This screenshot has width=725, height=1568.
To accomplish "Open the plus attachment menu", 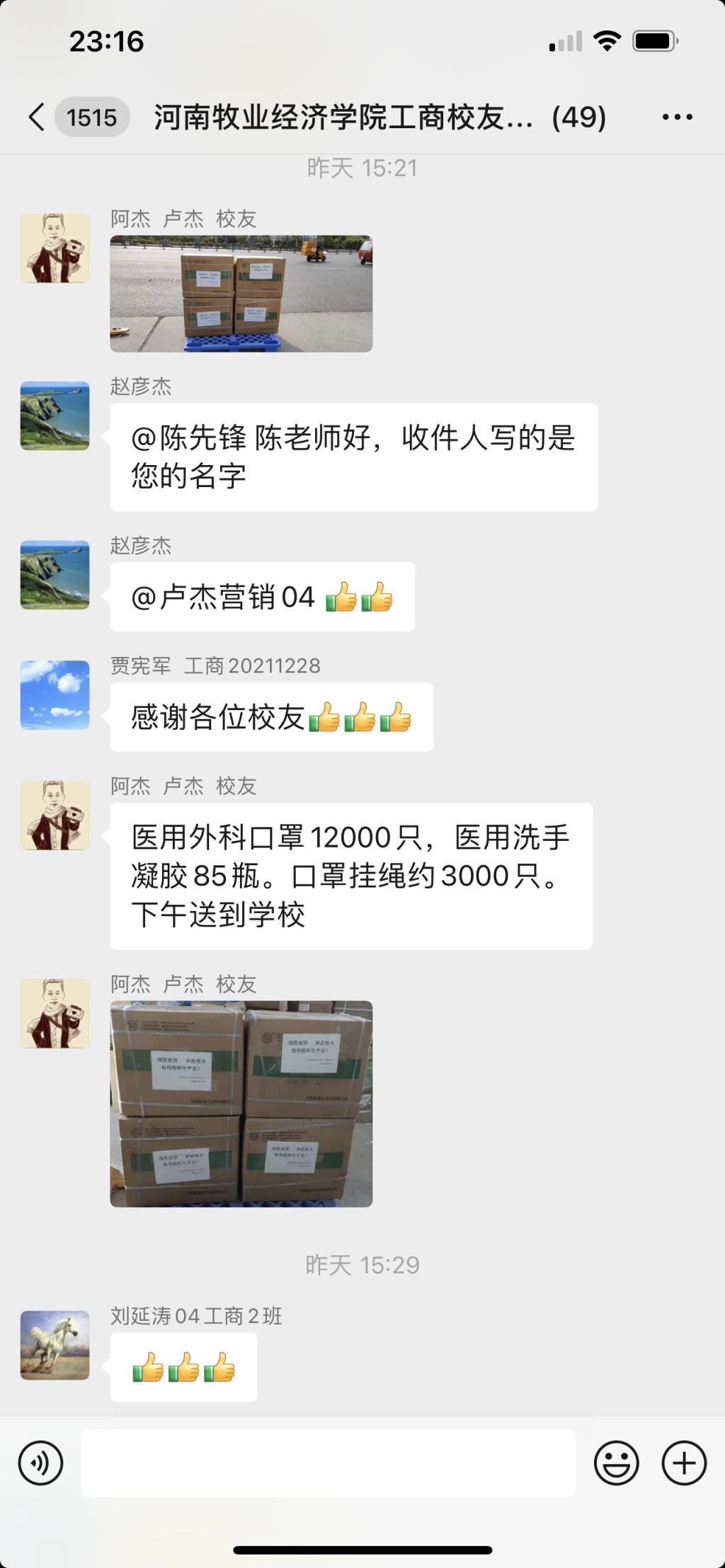I will point(683,1463).
